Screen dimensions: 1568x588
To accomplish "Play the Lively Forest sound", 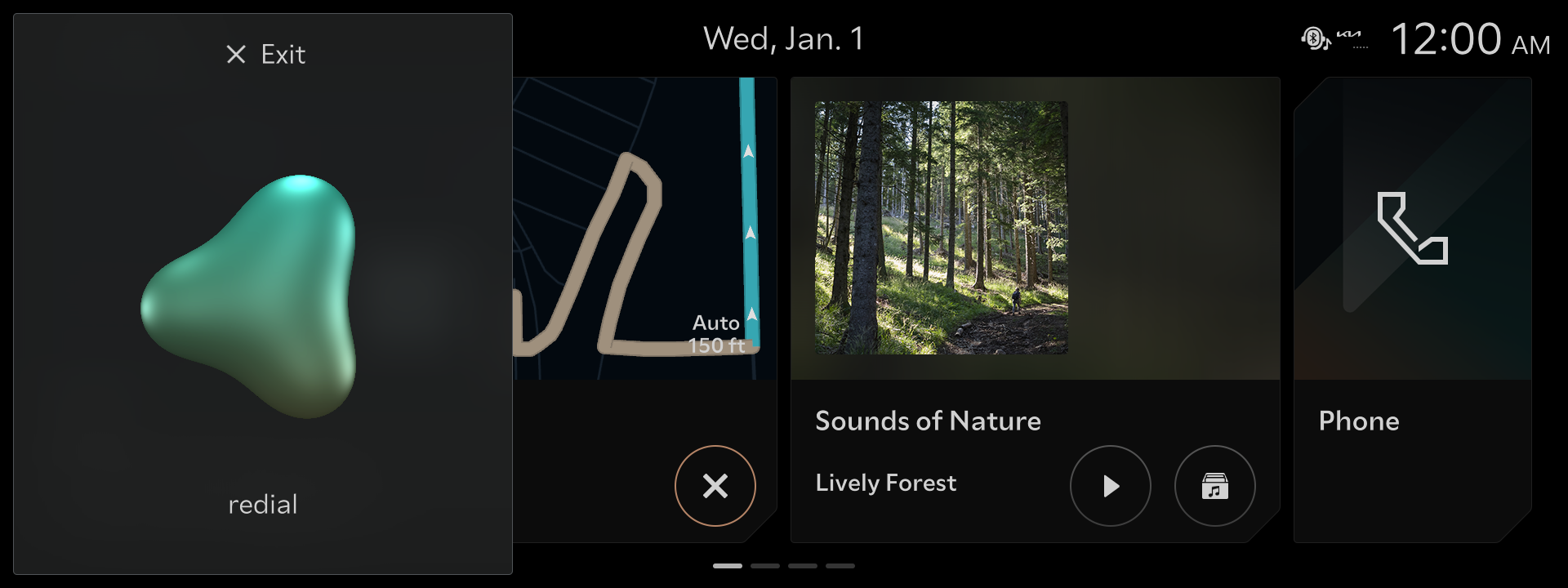I will [1110, 486].
